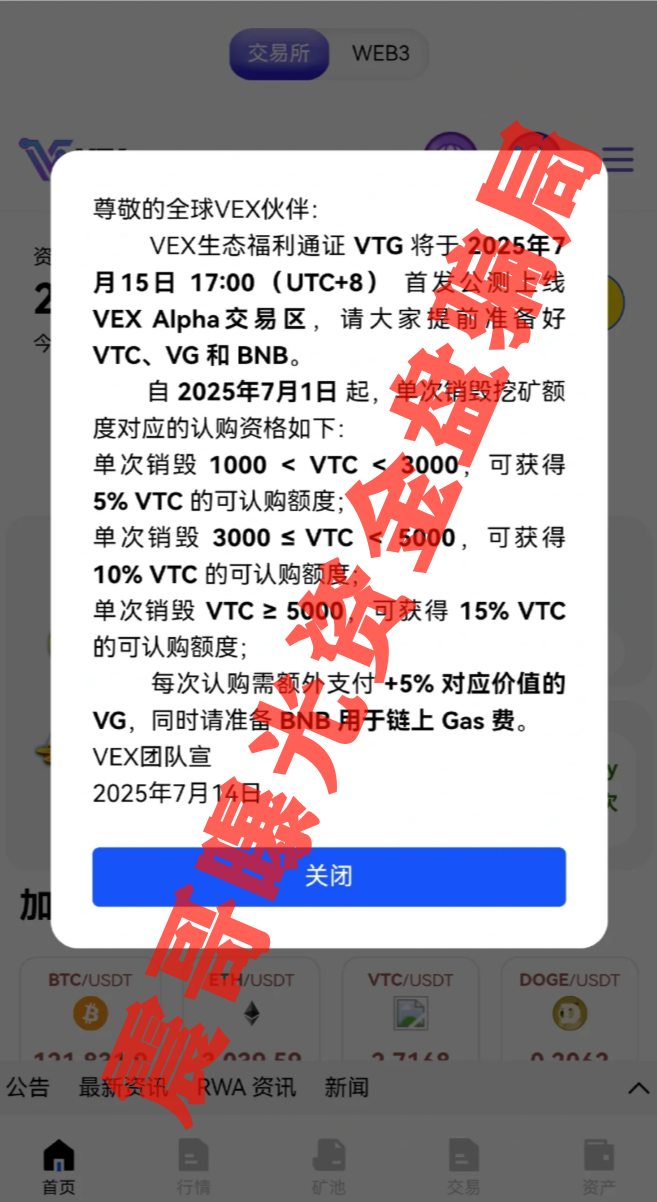Switch to the 最新资讯 tab
Screen dimensions: 657x1202
point(123,1087)
